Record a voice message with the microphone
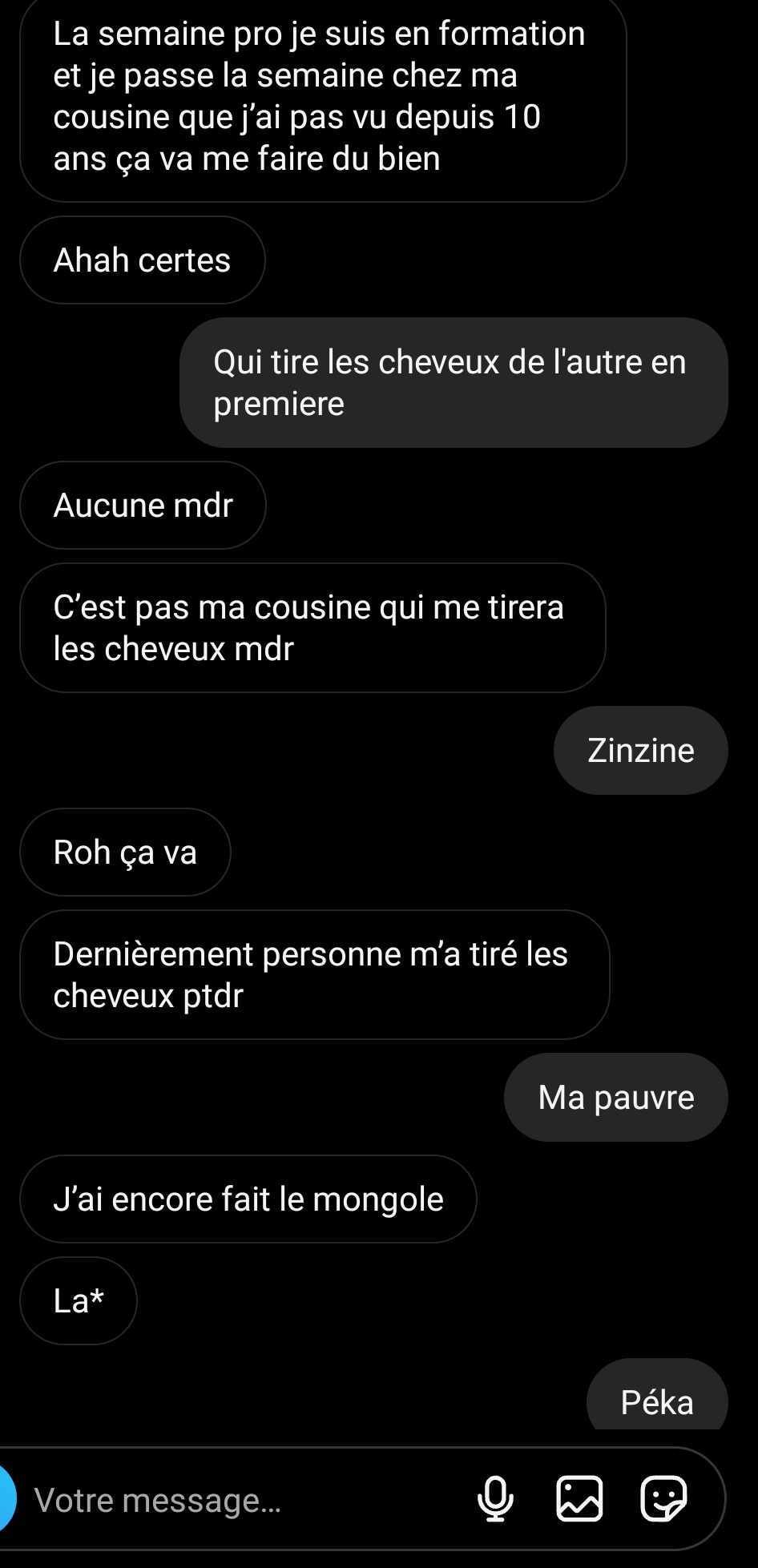Screen dimensions: 758x1568 click(495, 1498)
